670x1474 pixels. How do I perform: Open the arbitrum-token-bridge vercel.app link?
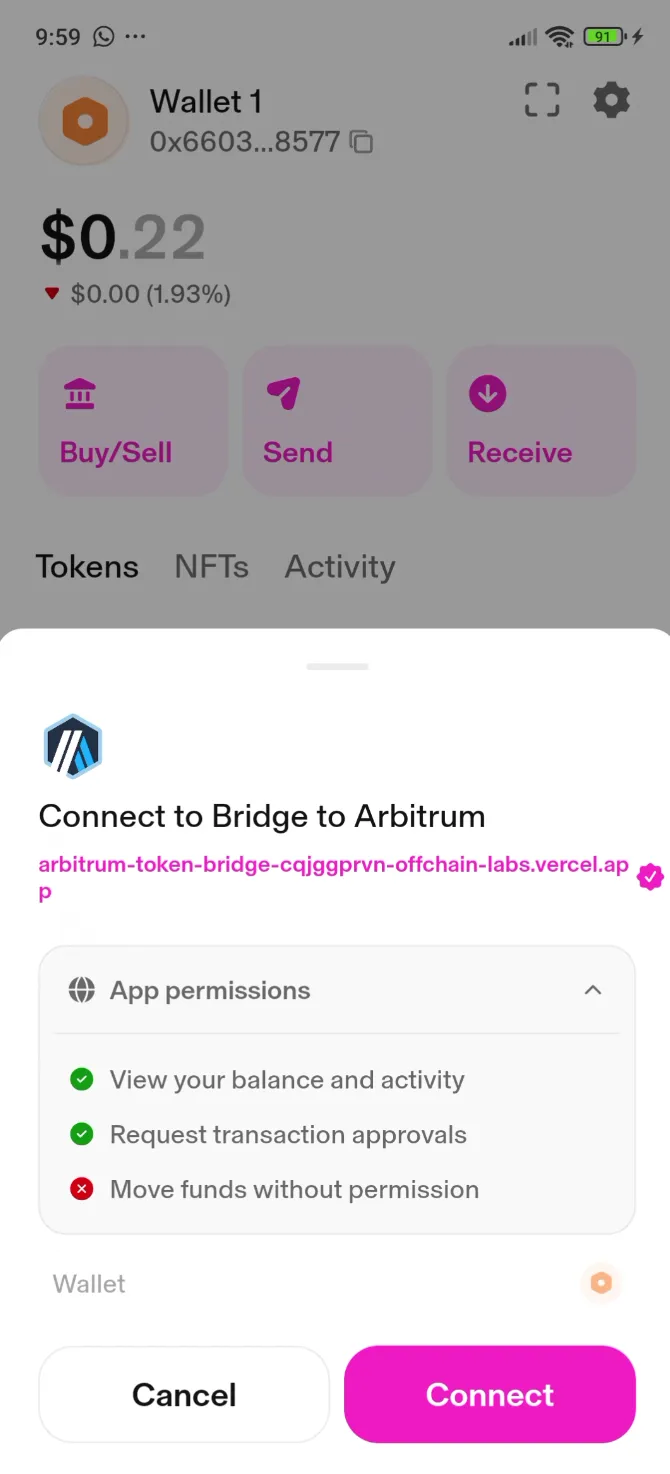[x=333, y=866]
